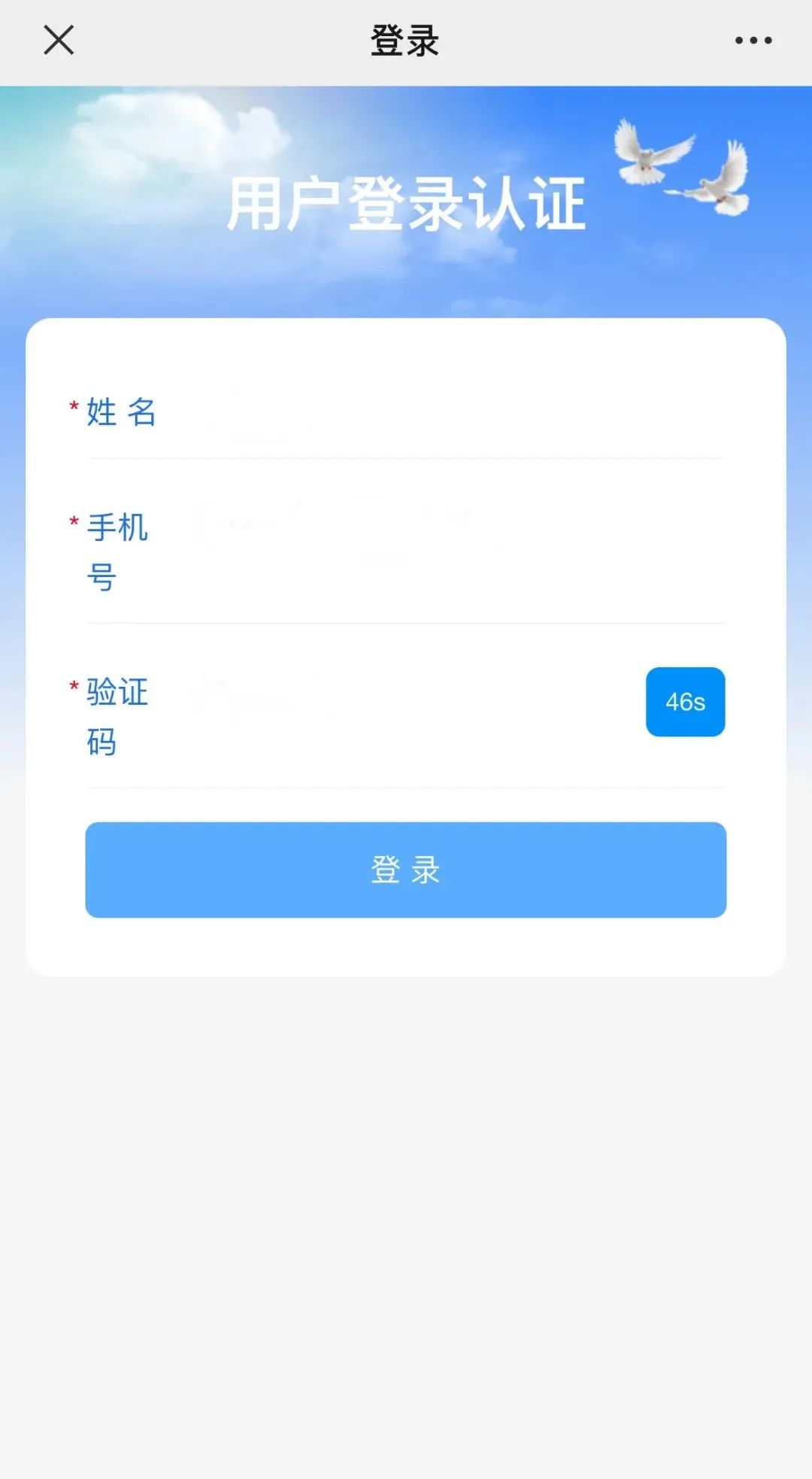Tap the 46s countdown code button
The width and height of the screenshot is (812, 1479).
(x=685, y=702)
